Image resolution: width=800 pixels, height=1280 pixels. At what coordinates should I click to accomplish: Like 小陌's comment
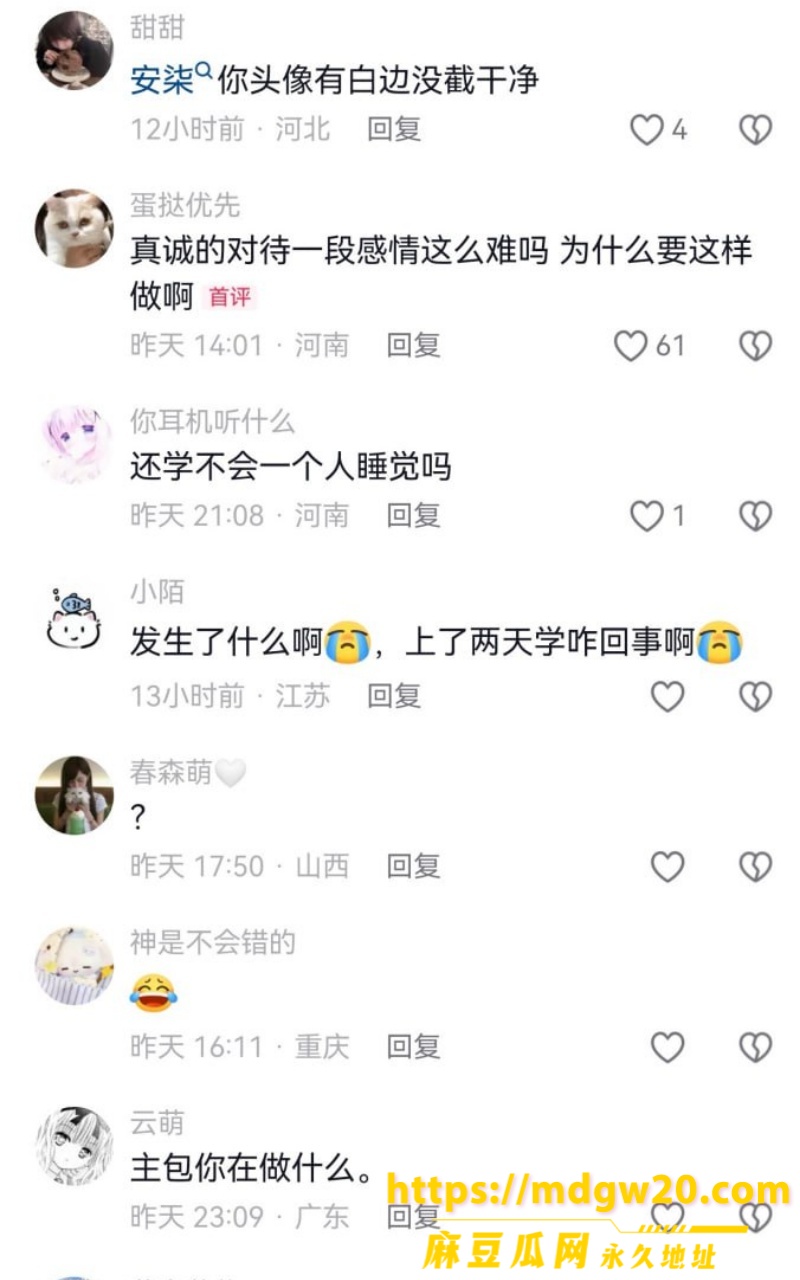coord(667,696)
